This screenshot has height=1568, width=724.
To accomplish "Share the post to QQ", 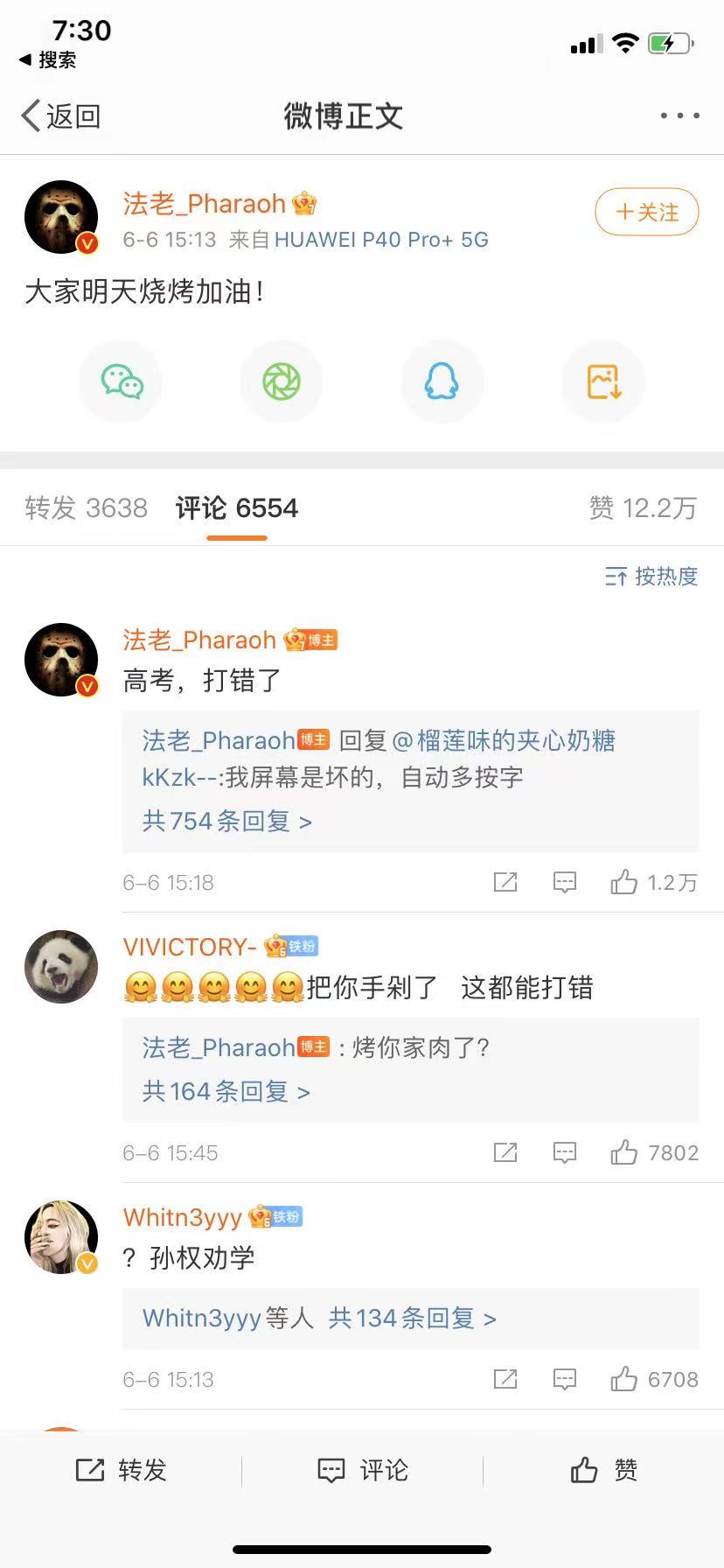I will click(x=442, y=381).
